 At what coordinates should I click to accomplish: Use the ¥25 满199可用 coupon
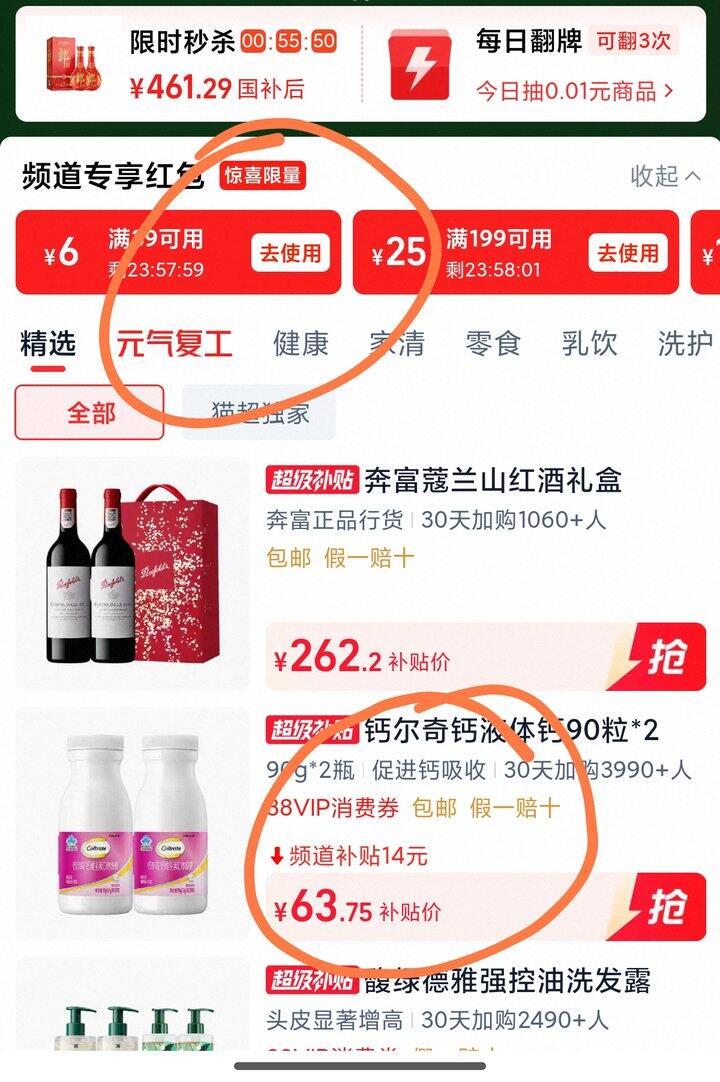628,253
